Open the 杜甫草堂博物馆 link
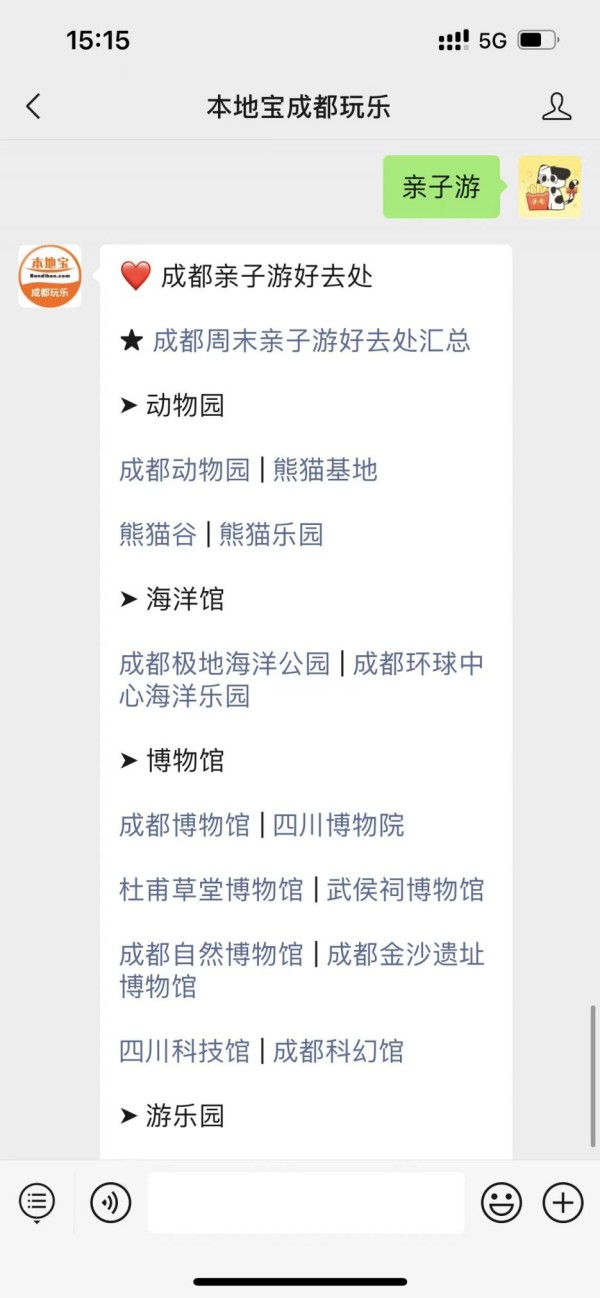The height and width of the screenshot is (1298, 600). (211, 889)
